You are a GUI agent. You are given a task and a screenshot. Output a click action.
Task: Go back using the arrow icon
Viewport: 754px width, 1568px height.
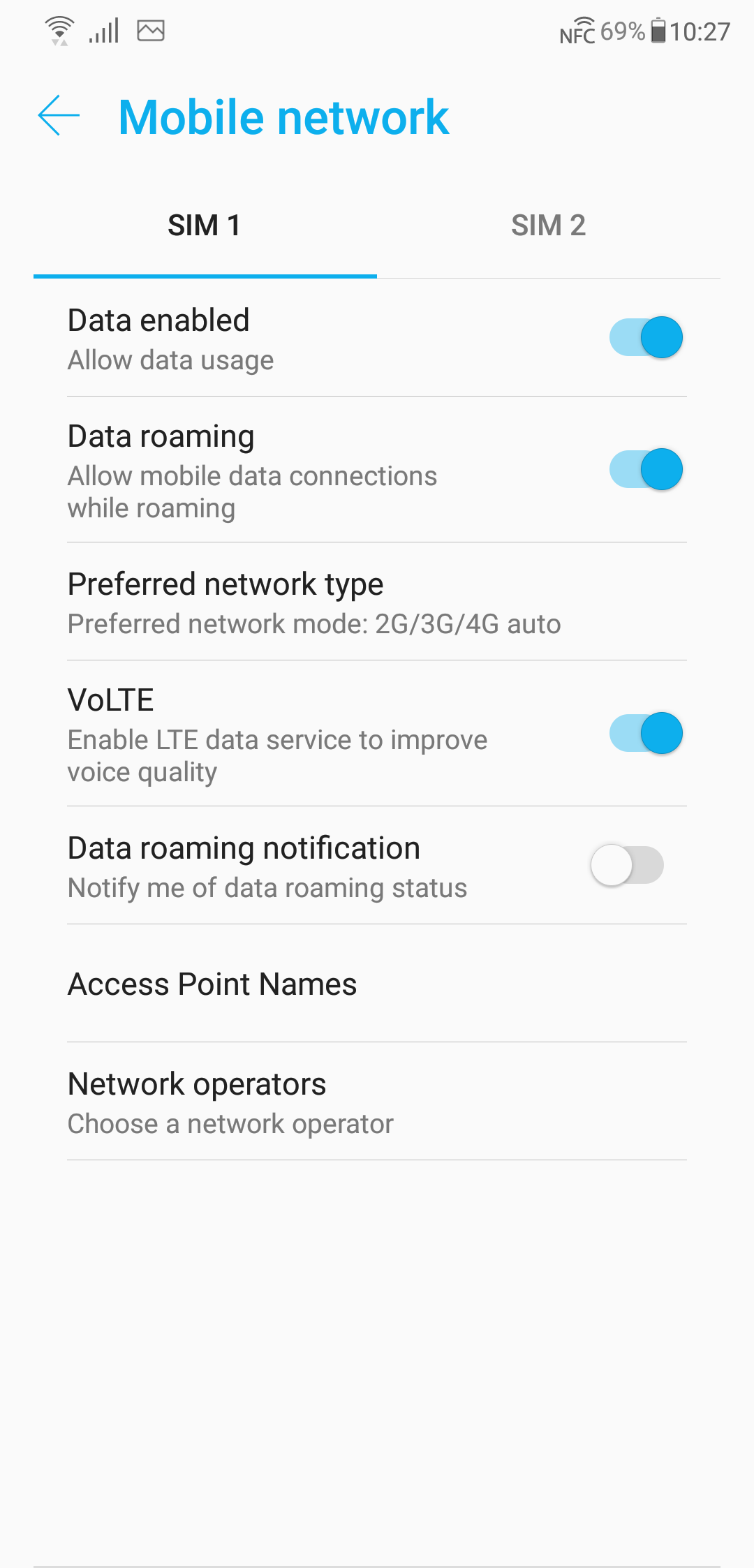[59, 115]
